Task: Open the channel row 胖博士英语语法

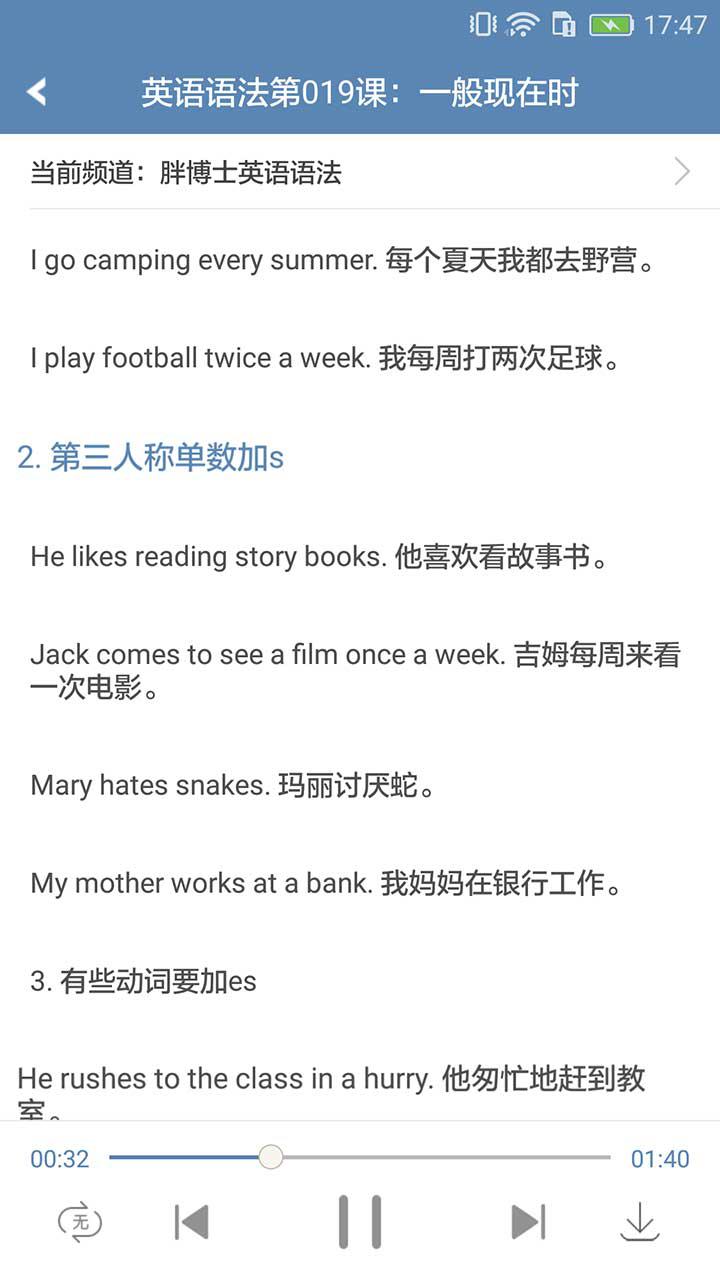Action: coord(360,172)
